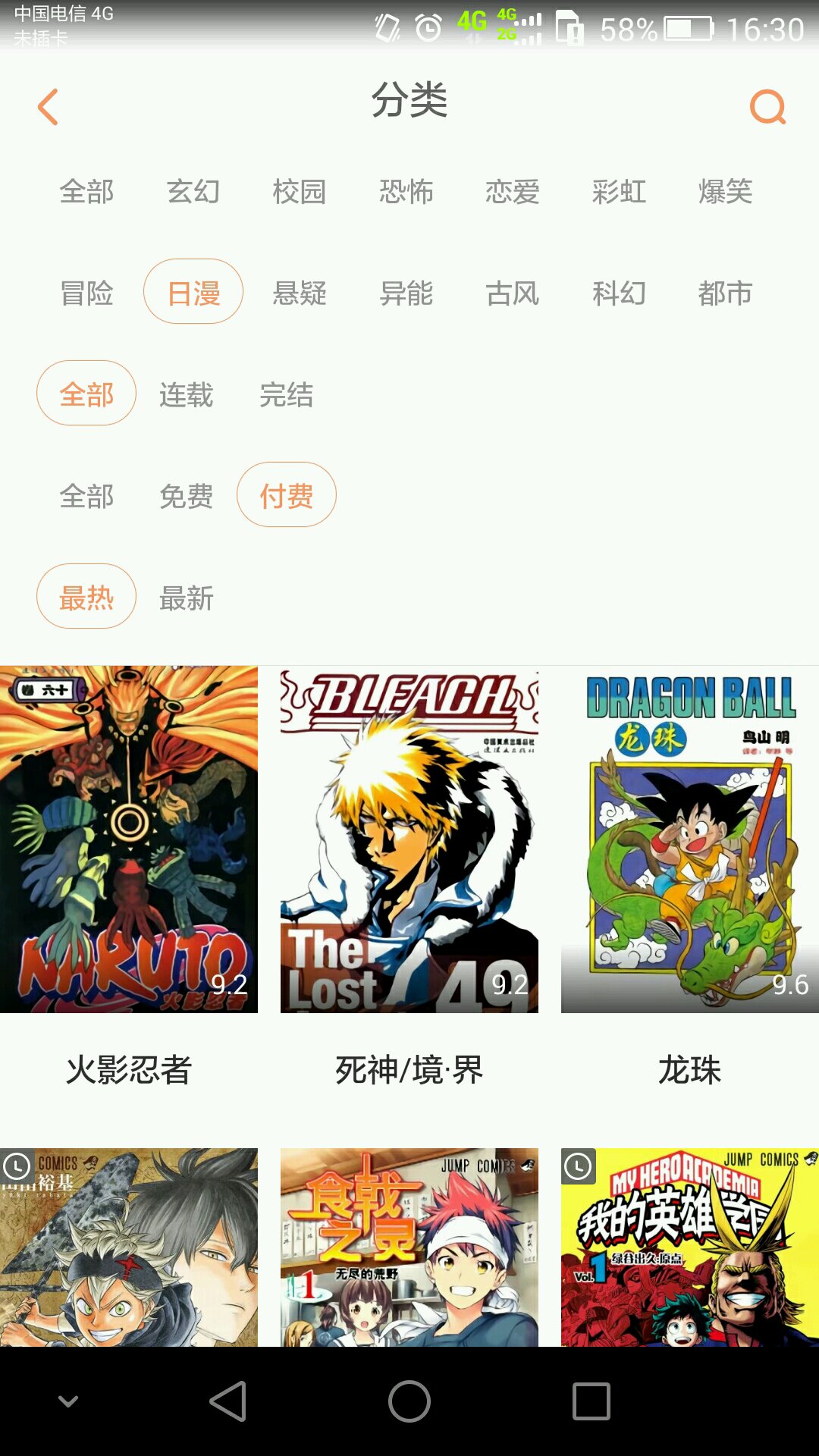Tap the system home button

[409, 1401]
